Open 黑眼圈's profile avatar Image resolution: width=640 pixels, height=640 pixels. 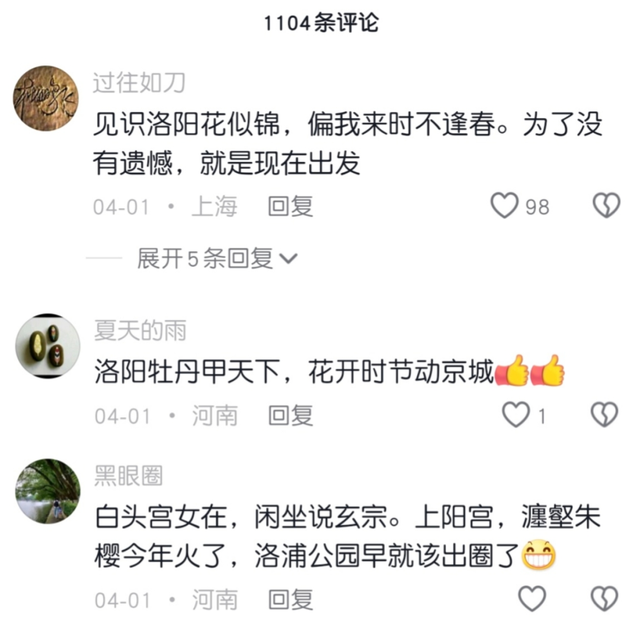click(x=47, y=490)
